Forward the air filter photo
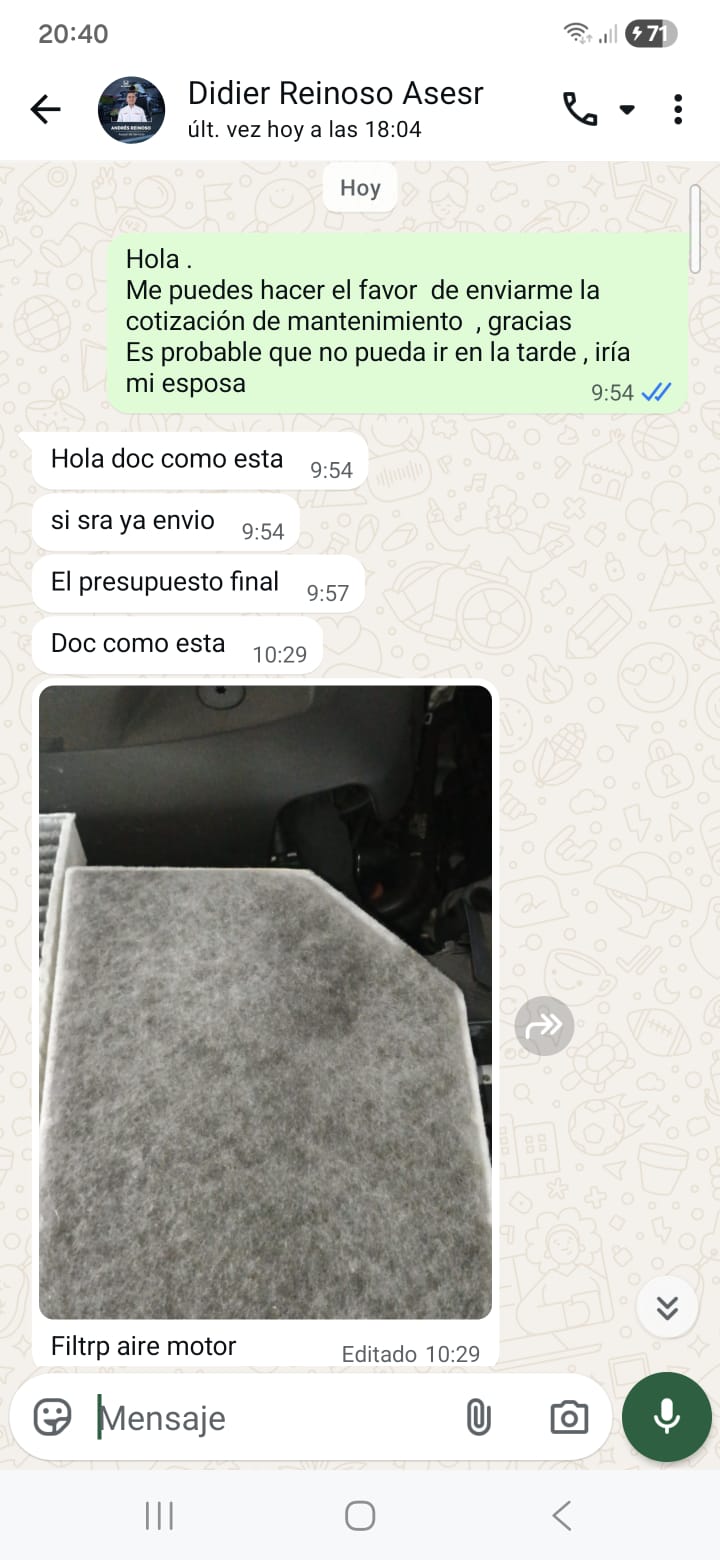Viewport: 720px width, 1560px height. pyautogui.click(x=544, y=1025)
